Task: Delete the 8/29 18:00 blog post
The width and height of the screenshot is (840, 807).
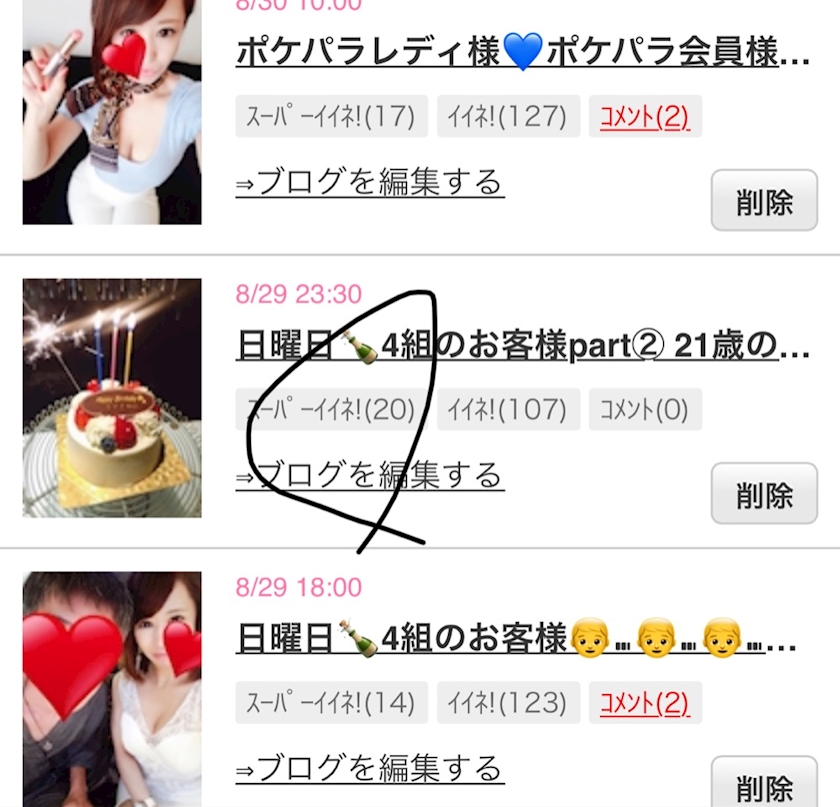Action: (764, 782)
